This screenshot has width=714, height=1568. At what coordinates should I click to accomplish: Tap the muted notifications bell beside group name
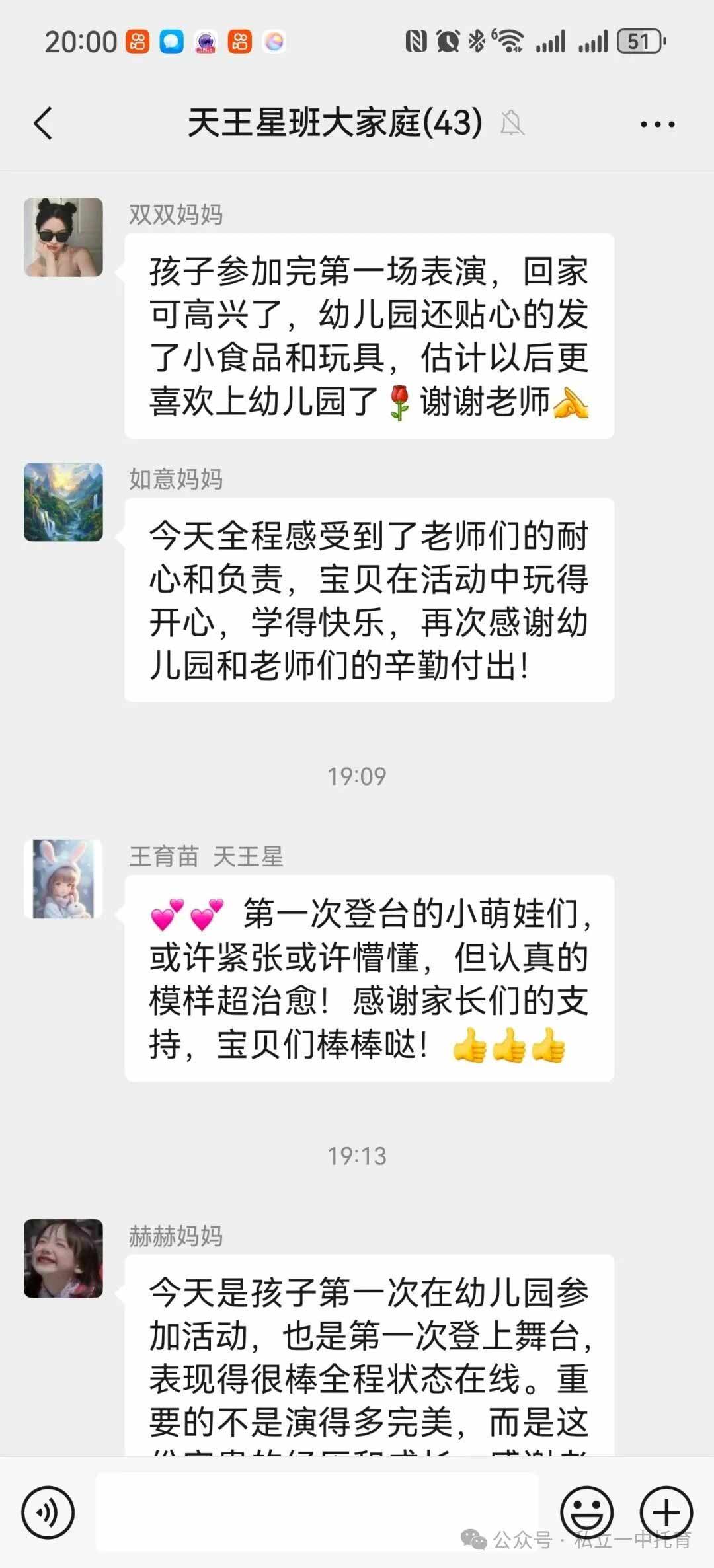(512, 124)
